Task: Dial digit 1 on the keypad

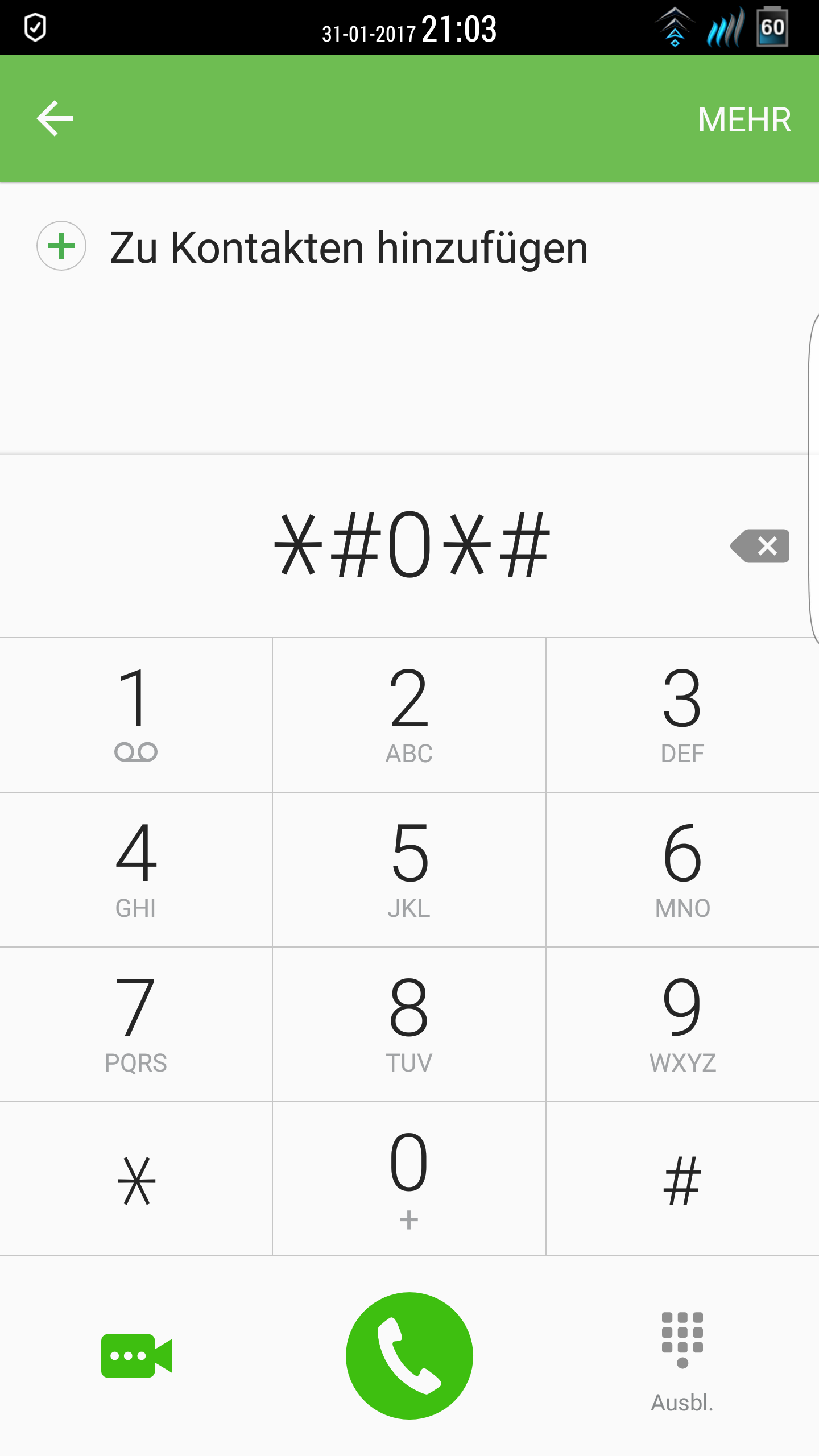Action: point(136,714)
